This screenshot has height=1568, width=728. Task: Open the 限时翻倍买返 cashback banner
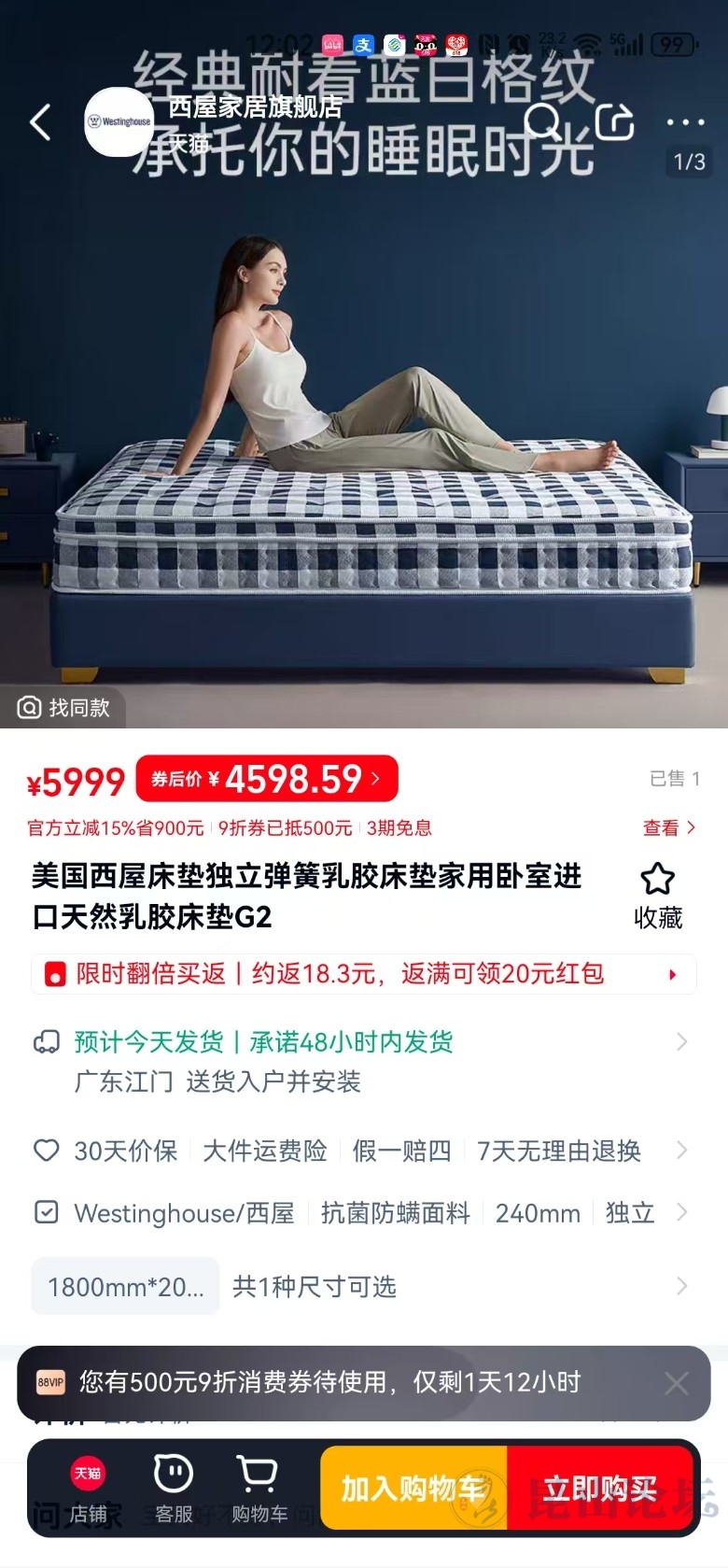click(x=364, y=974)
